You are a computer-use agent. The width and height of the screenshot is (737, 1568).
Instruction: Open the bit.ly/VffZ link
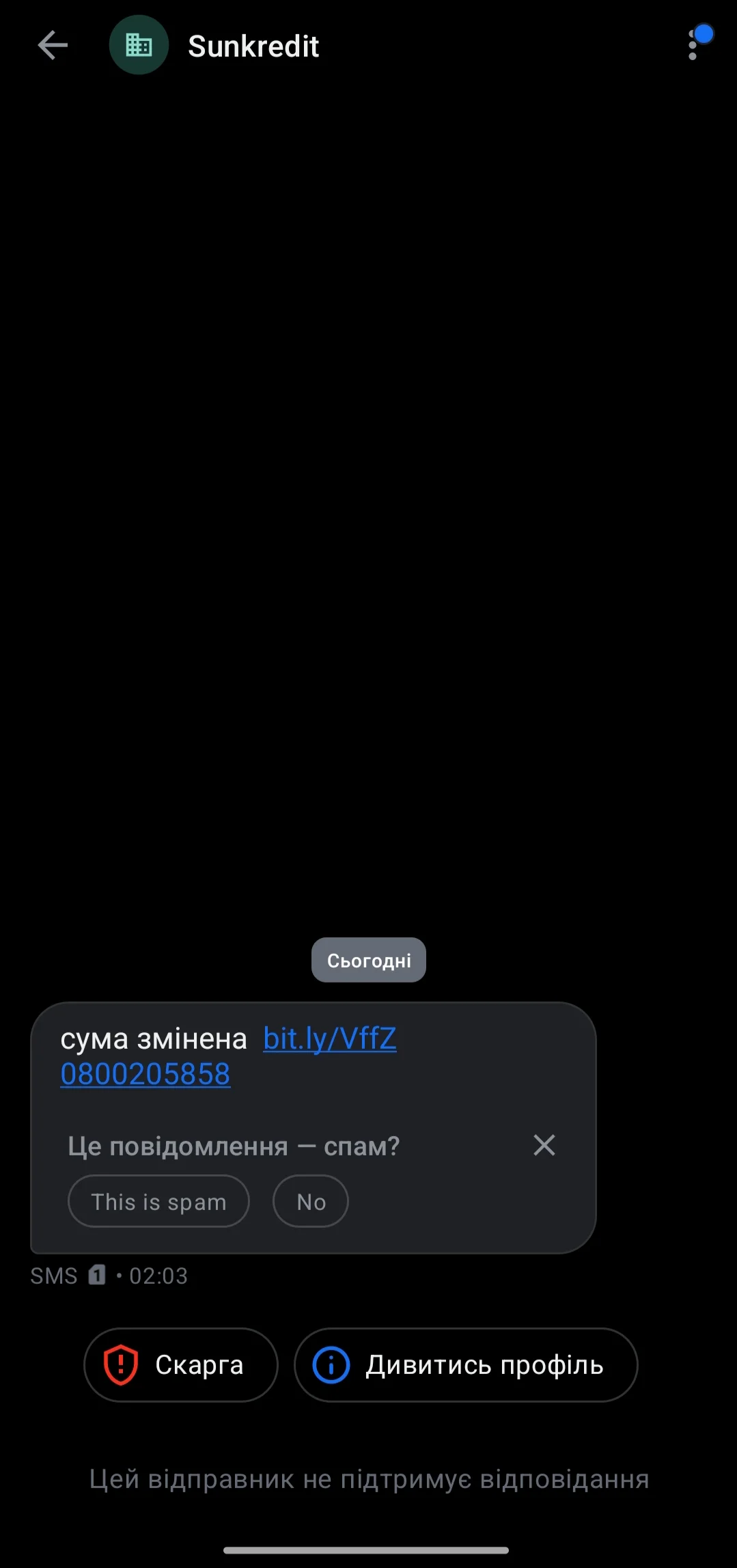click(x=329, y=1039)
